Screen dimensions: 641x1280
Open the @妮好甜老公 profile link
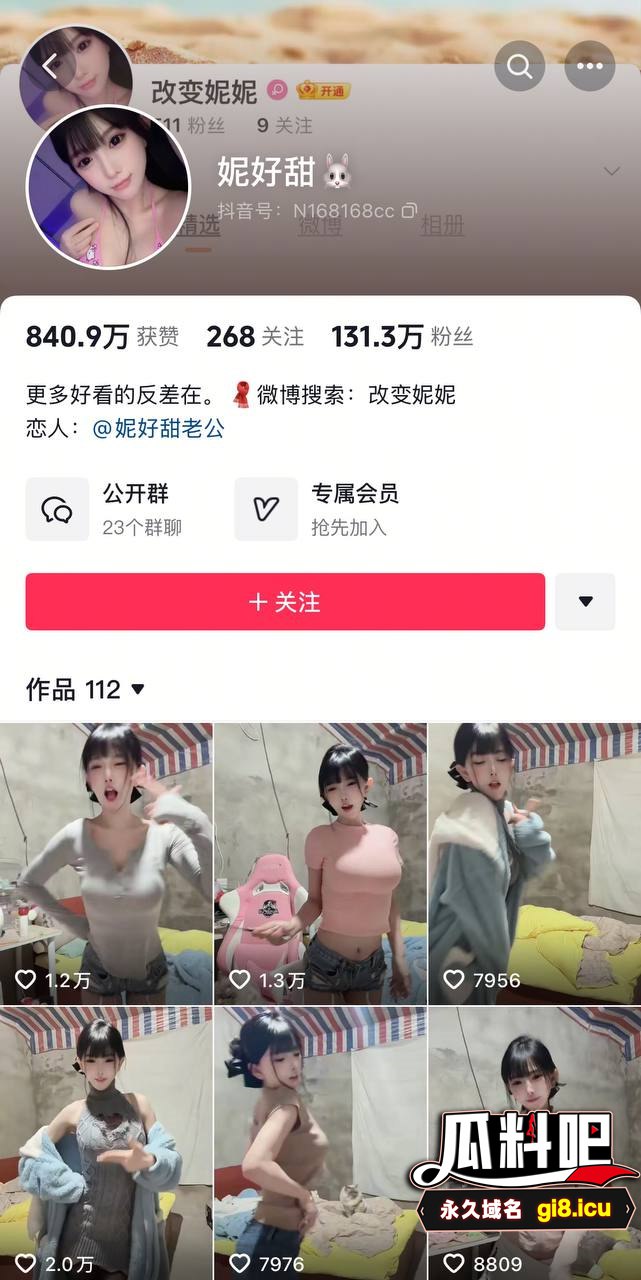158,428
